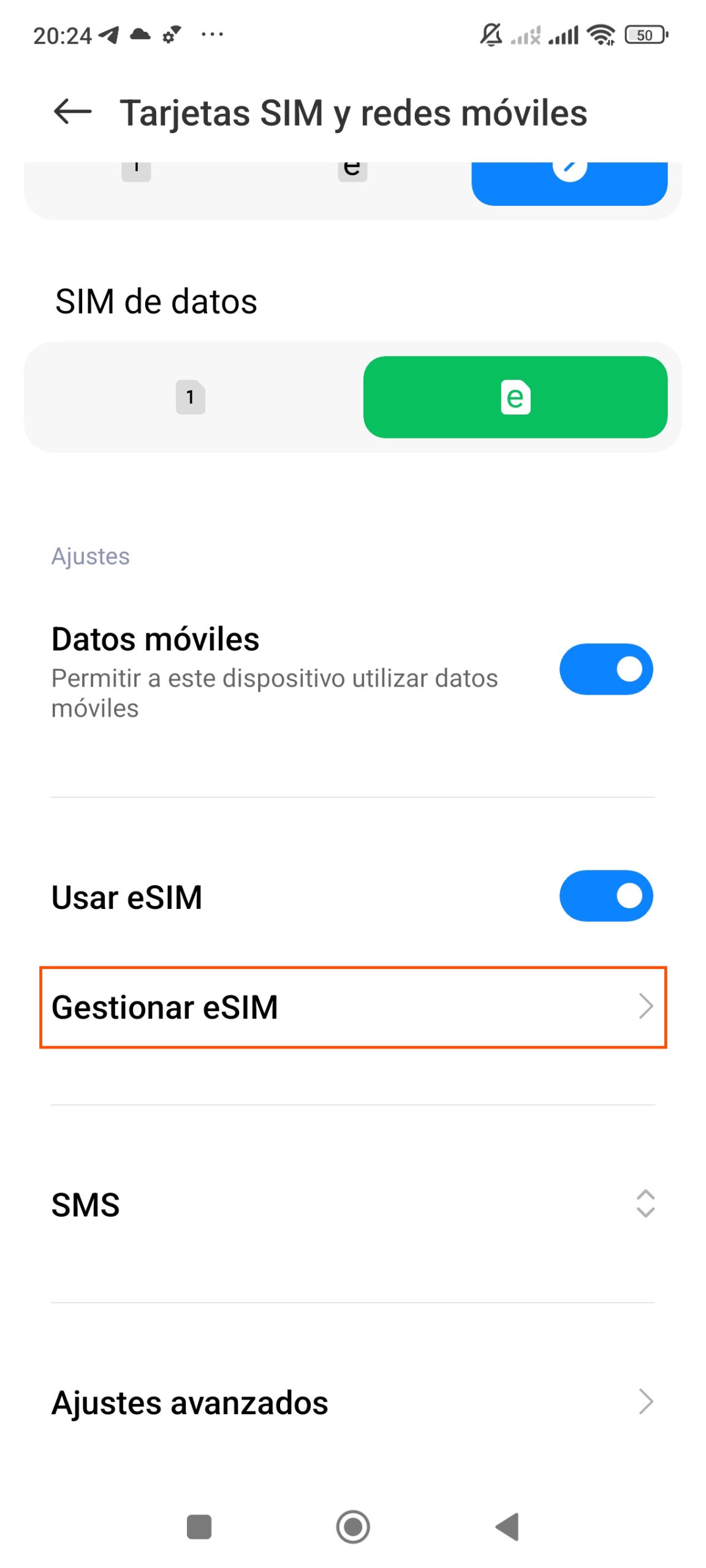Open Gestionar eSIM
This screenshot has height=1568, width=706.
click(x=353, y=1007)
